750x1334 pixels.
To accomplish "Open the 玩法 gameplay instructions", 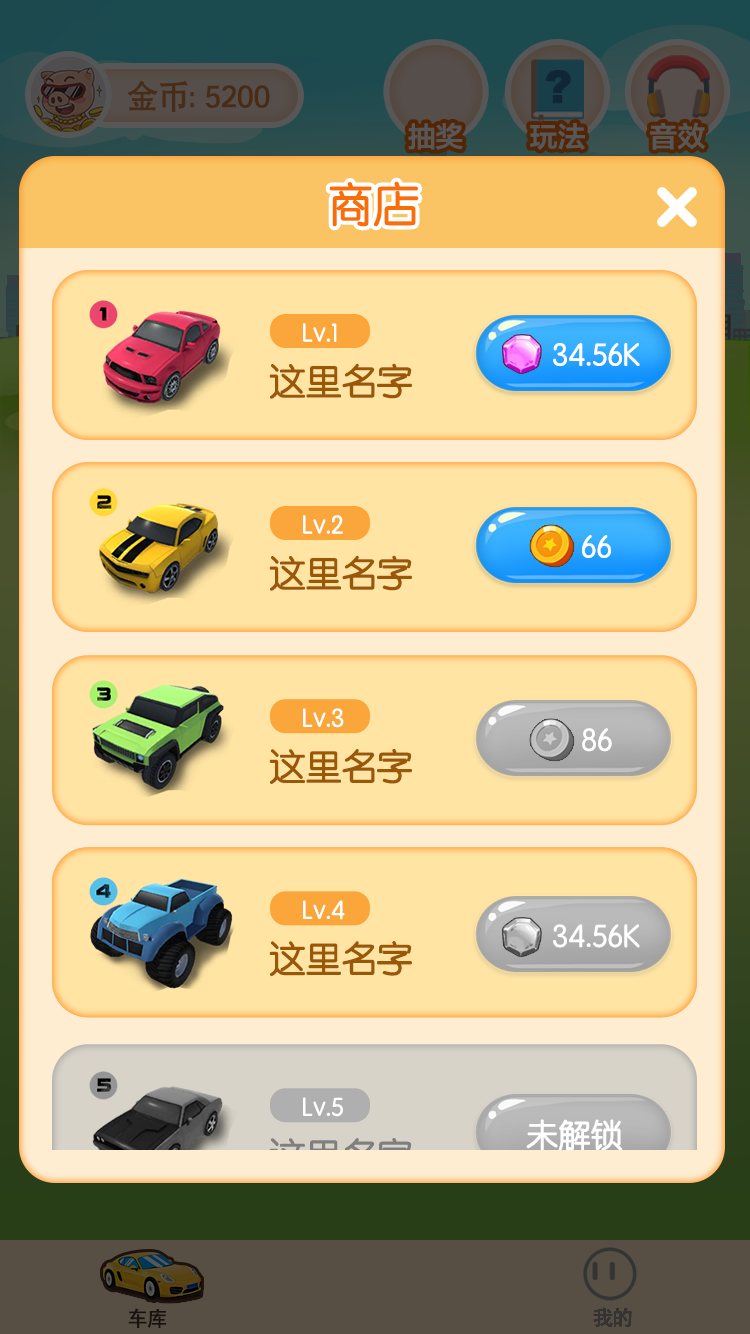I will pyautogui.click(x=557, y=95).
